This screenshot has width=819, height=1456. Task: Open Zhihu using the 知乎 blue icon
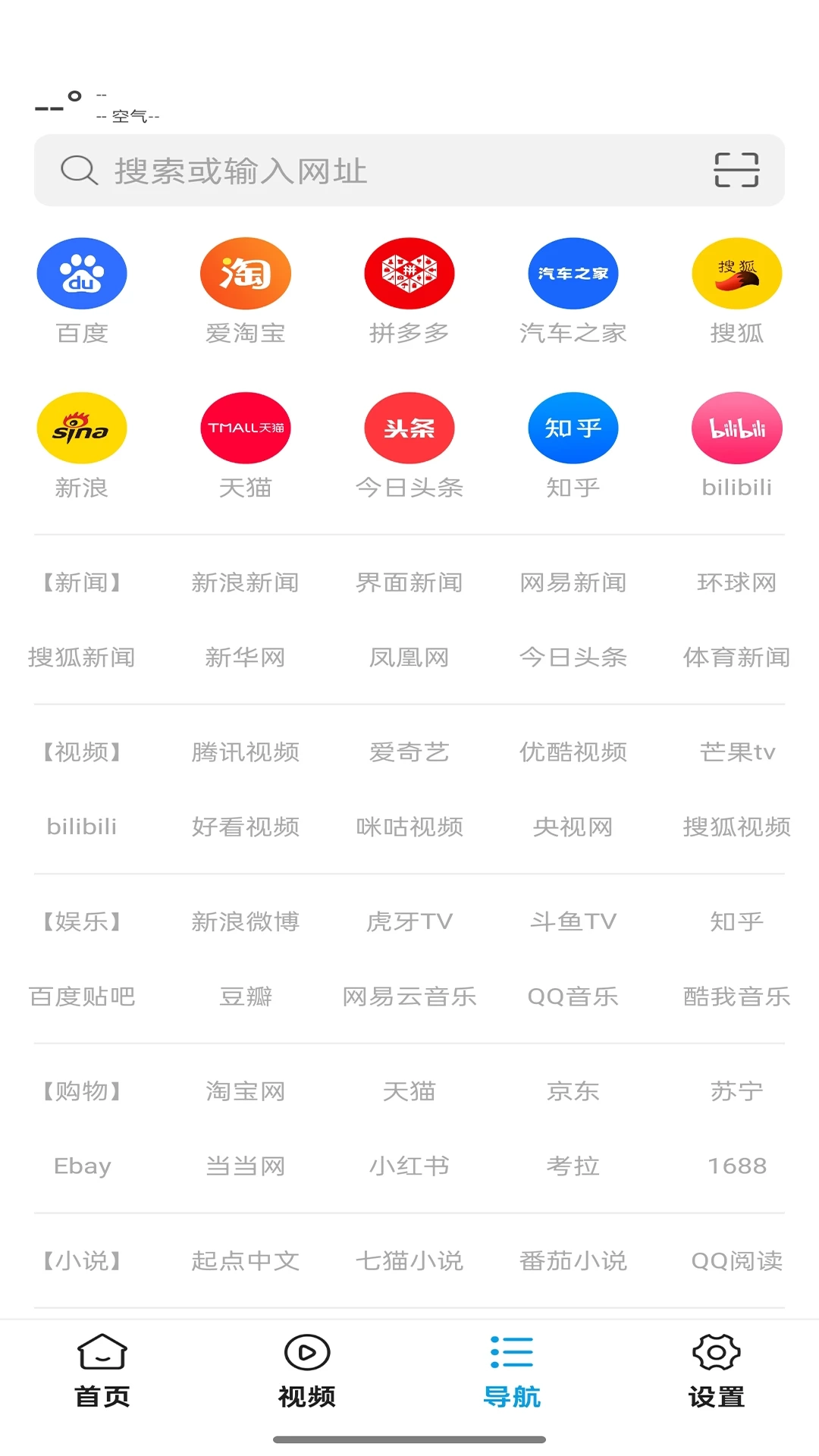tap(573, 427)
